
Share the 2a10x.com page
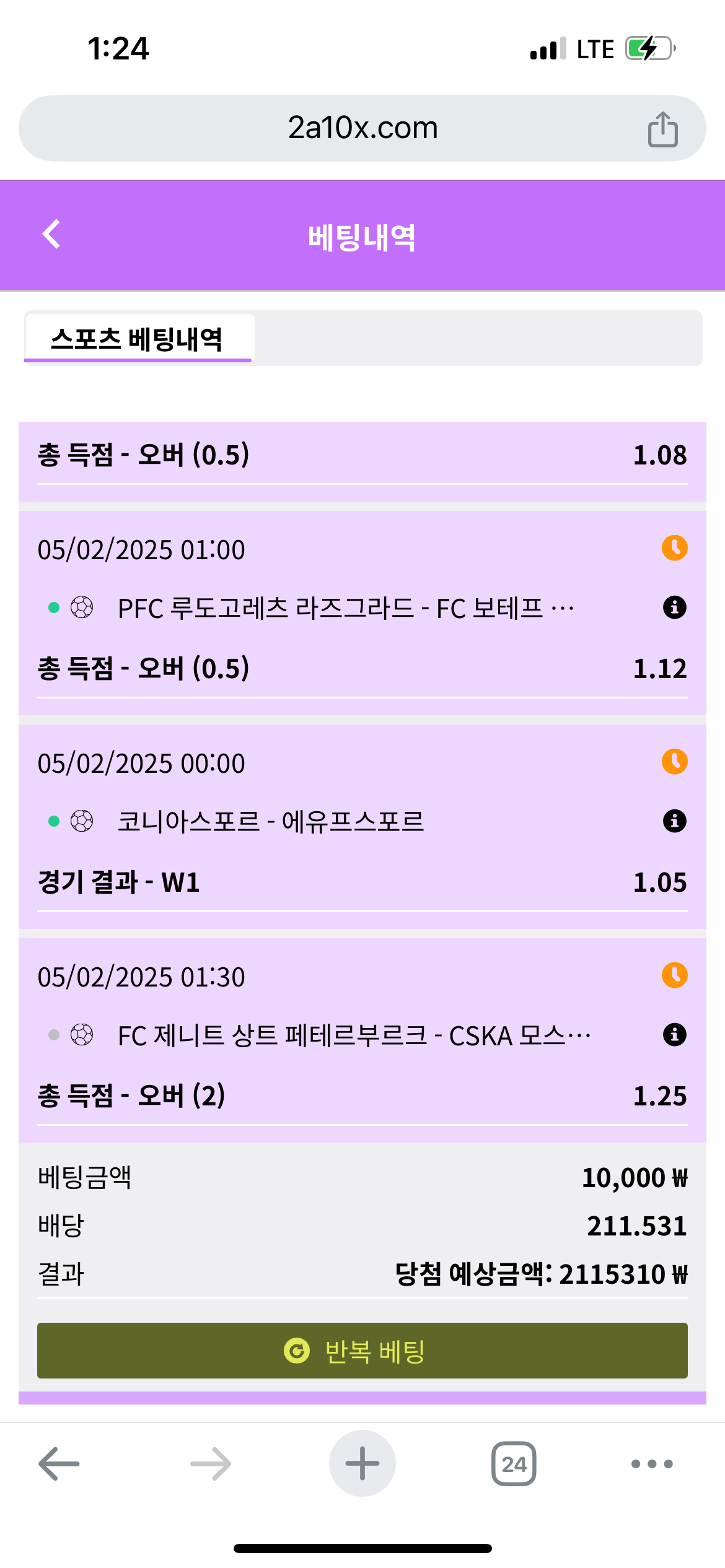[x=662, y=129]
